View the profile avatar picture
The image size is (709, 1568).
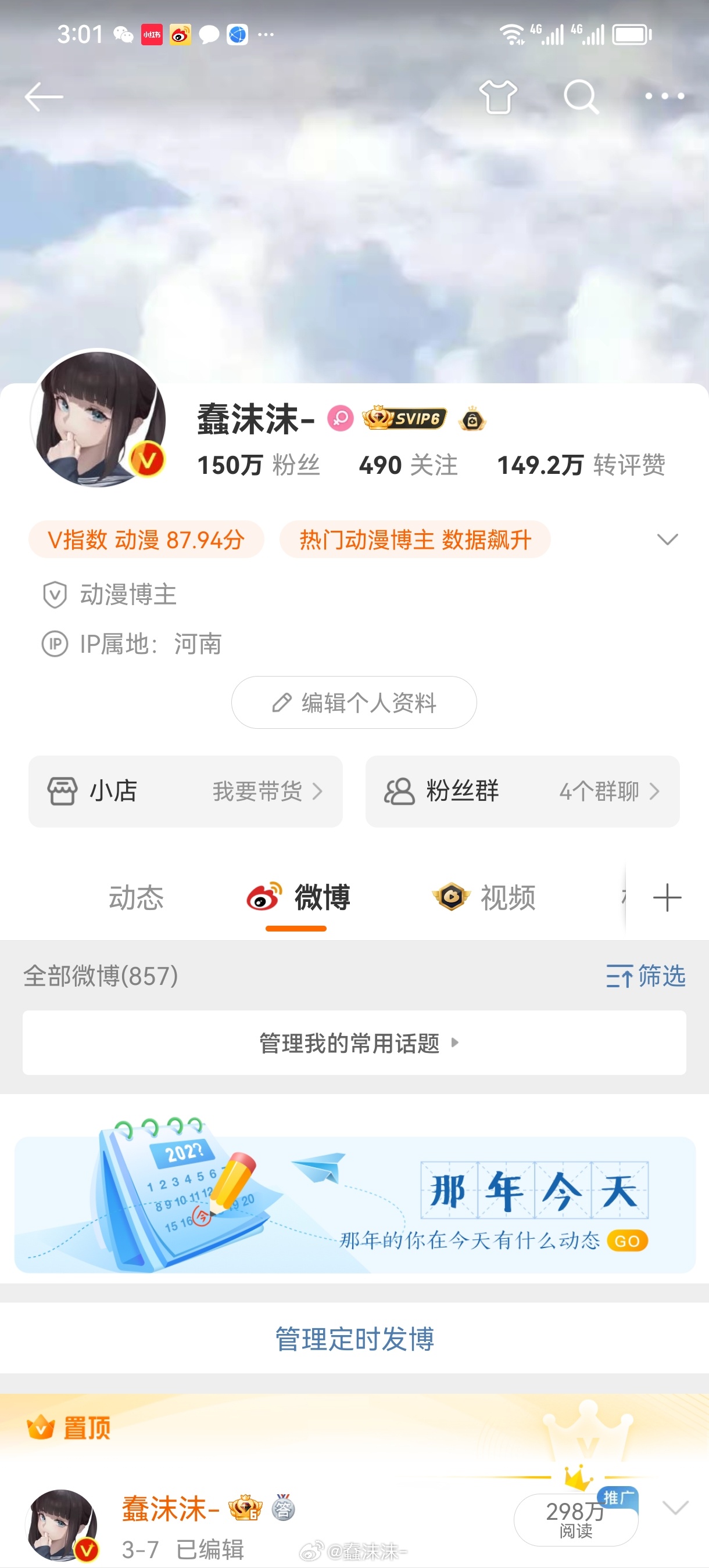[x=98, y=419]
